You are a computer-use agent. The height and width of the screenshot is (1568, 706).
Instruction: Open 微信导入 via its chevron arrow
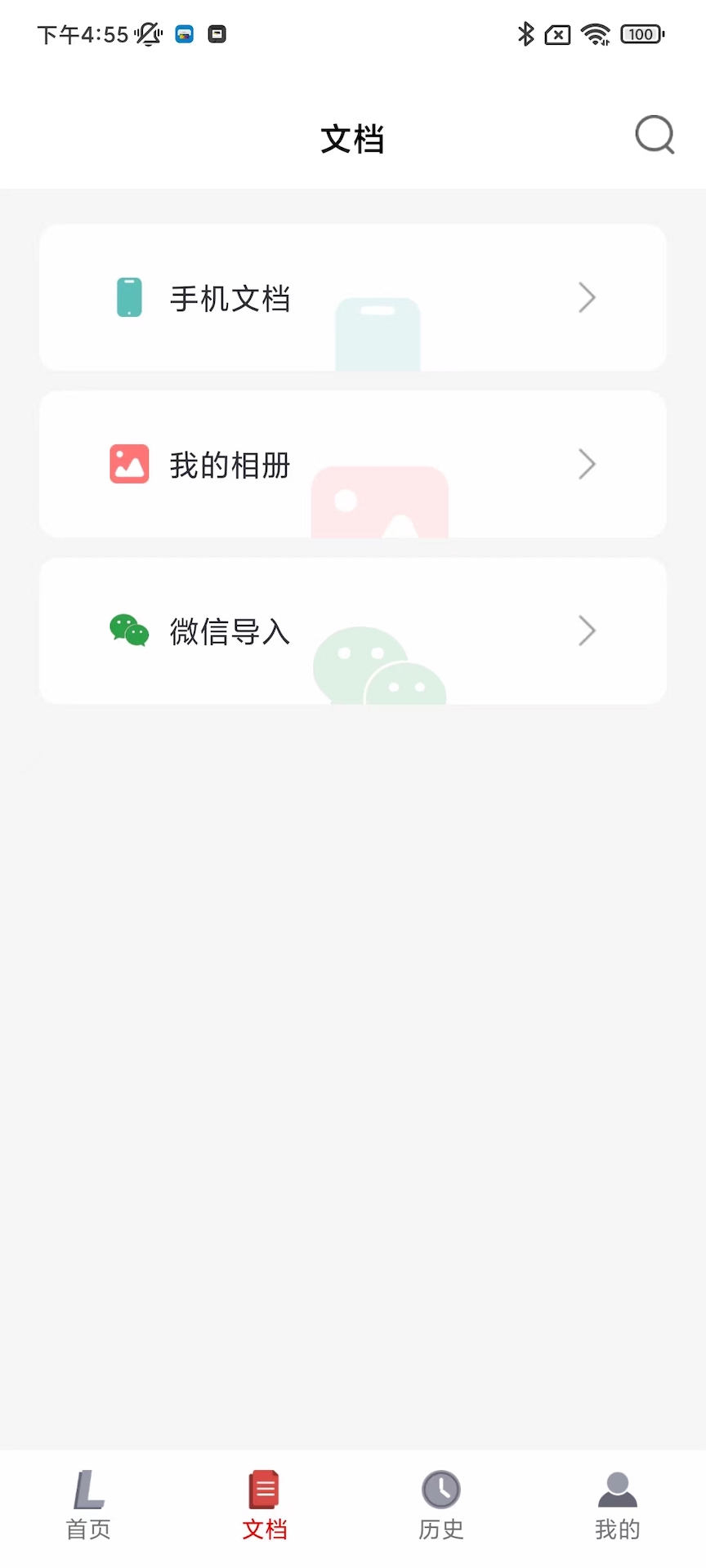tap(587, 630)
